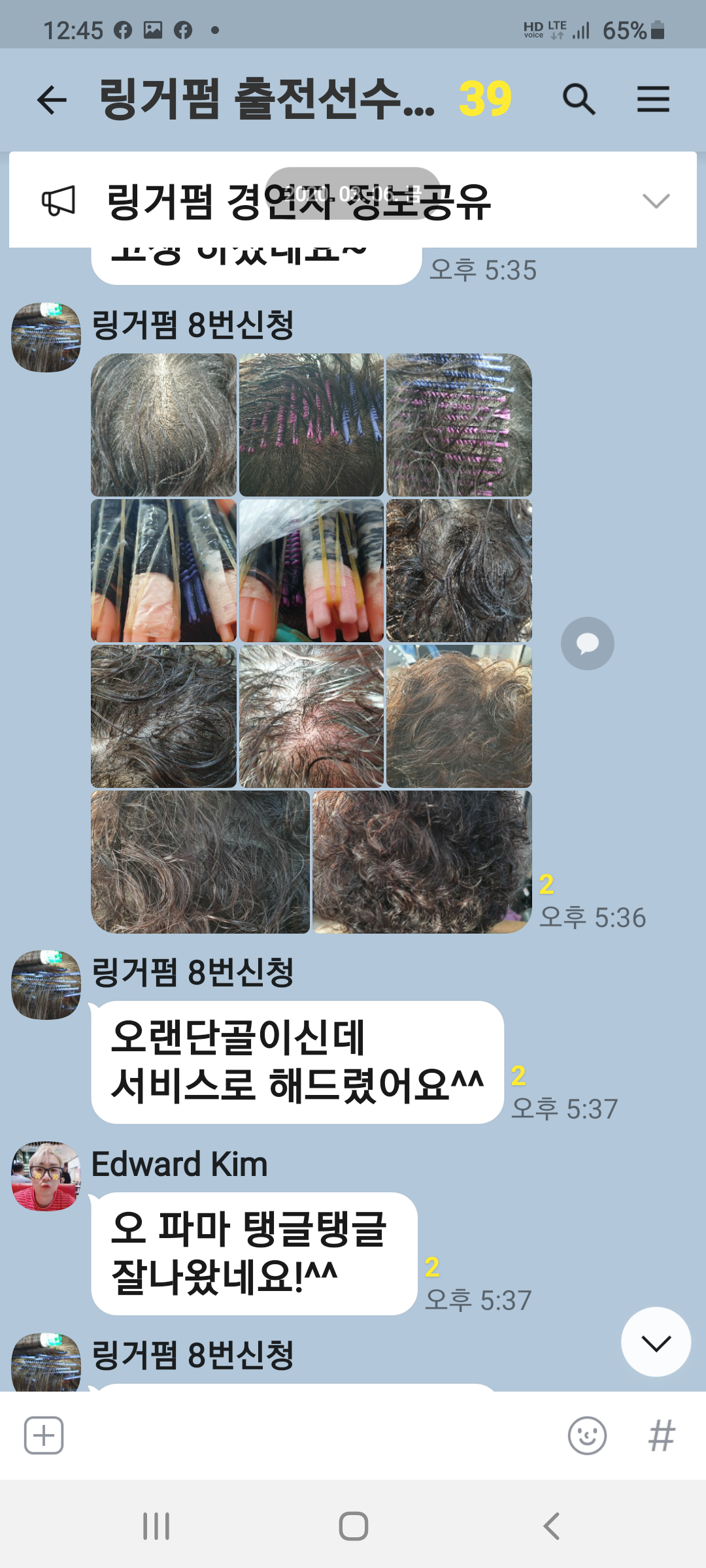Open the photo album of perm pictures
The image size is (706, 1568).
(x=311, y=644)
